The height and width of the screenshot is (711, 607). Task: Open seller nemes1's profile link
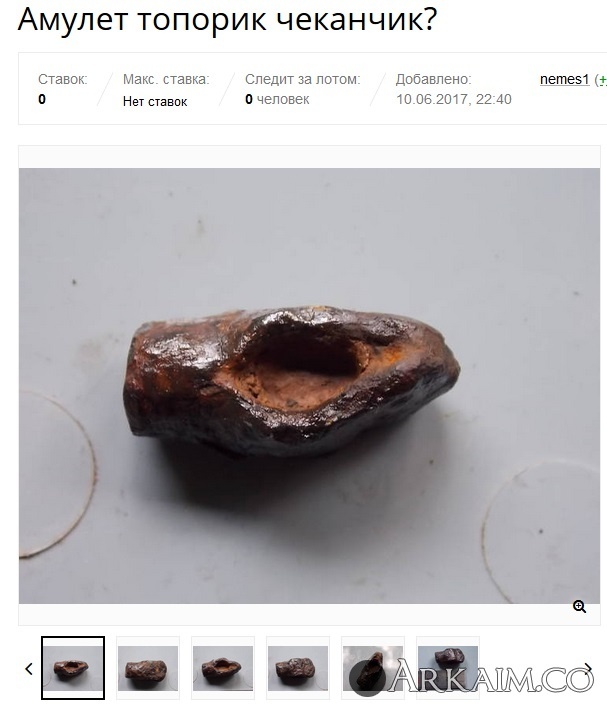click(564, 79)
